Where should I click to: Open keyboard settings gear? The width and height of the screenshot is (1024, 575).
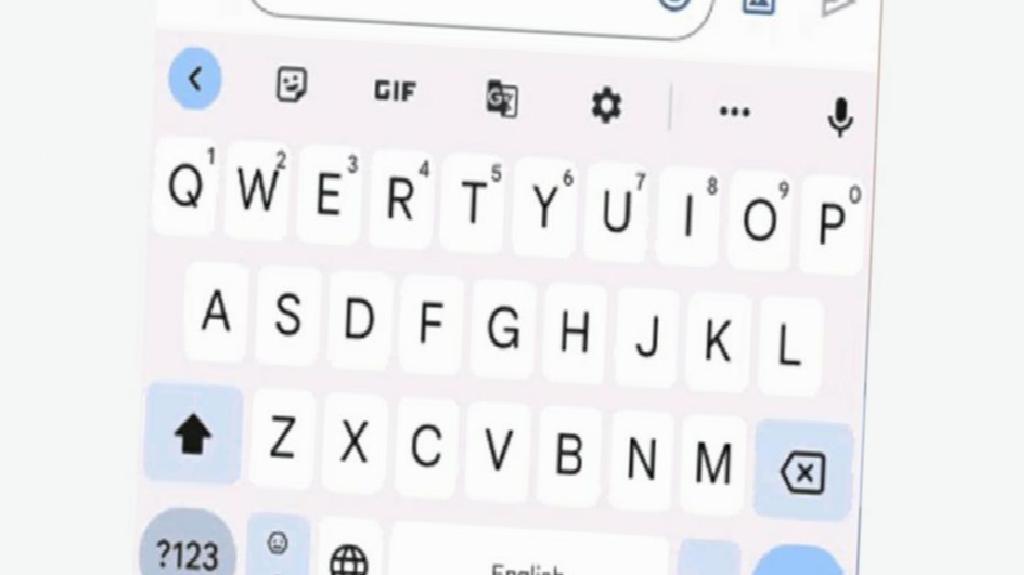click(x=606, y=104)
